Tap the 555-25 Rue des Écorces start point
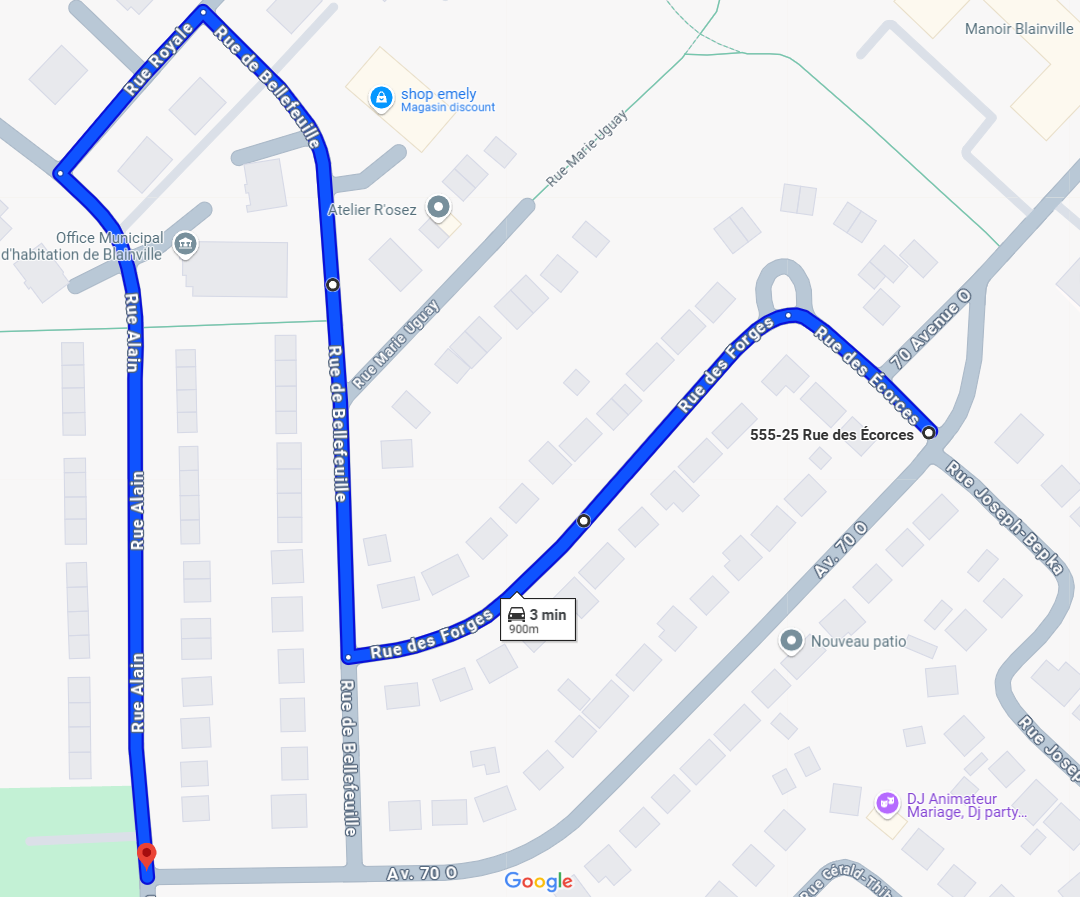Screen dimensions: 1080x897 (929, 432)
